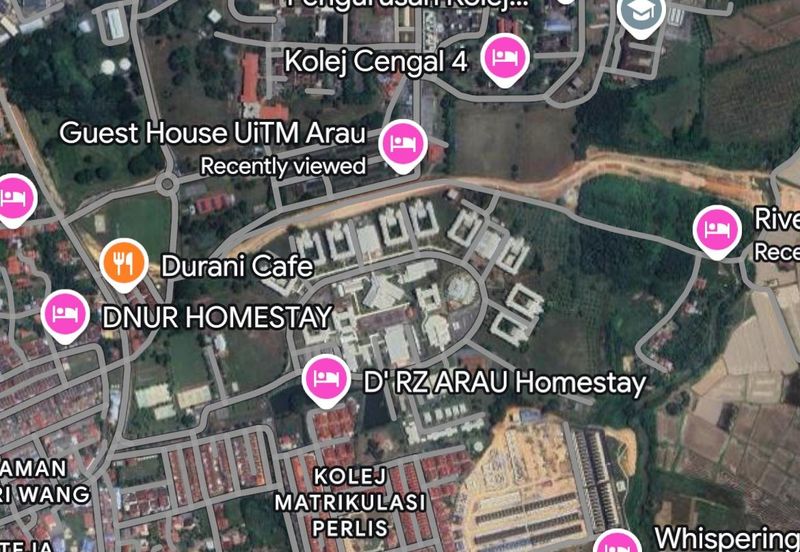Tap the Durani Cafe restaurant pin
This screenshot has width=800, height=552.
(124, 264)
